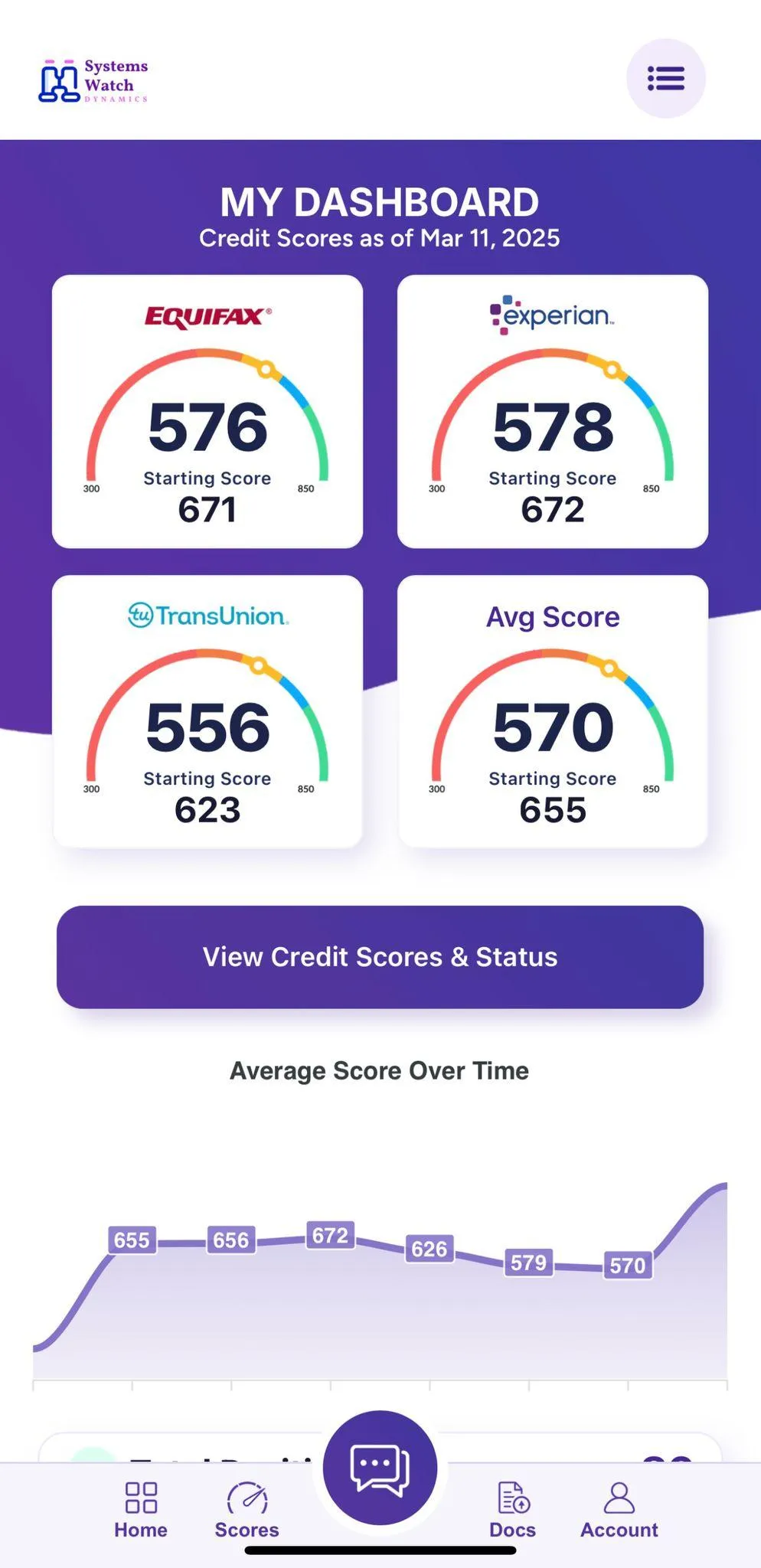Tap View Credit Scores & Status
The height and width of the screenshot is (1568, 761).
[380, 956]
